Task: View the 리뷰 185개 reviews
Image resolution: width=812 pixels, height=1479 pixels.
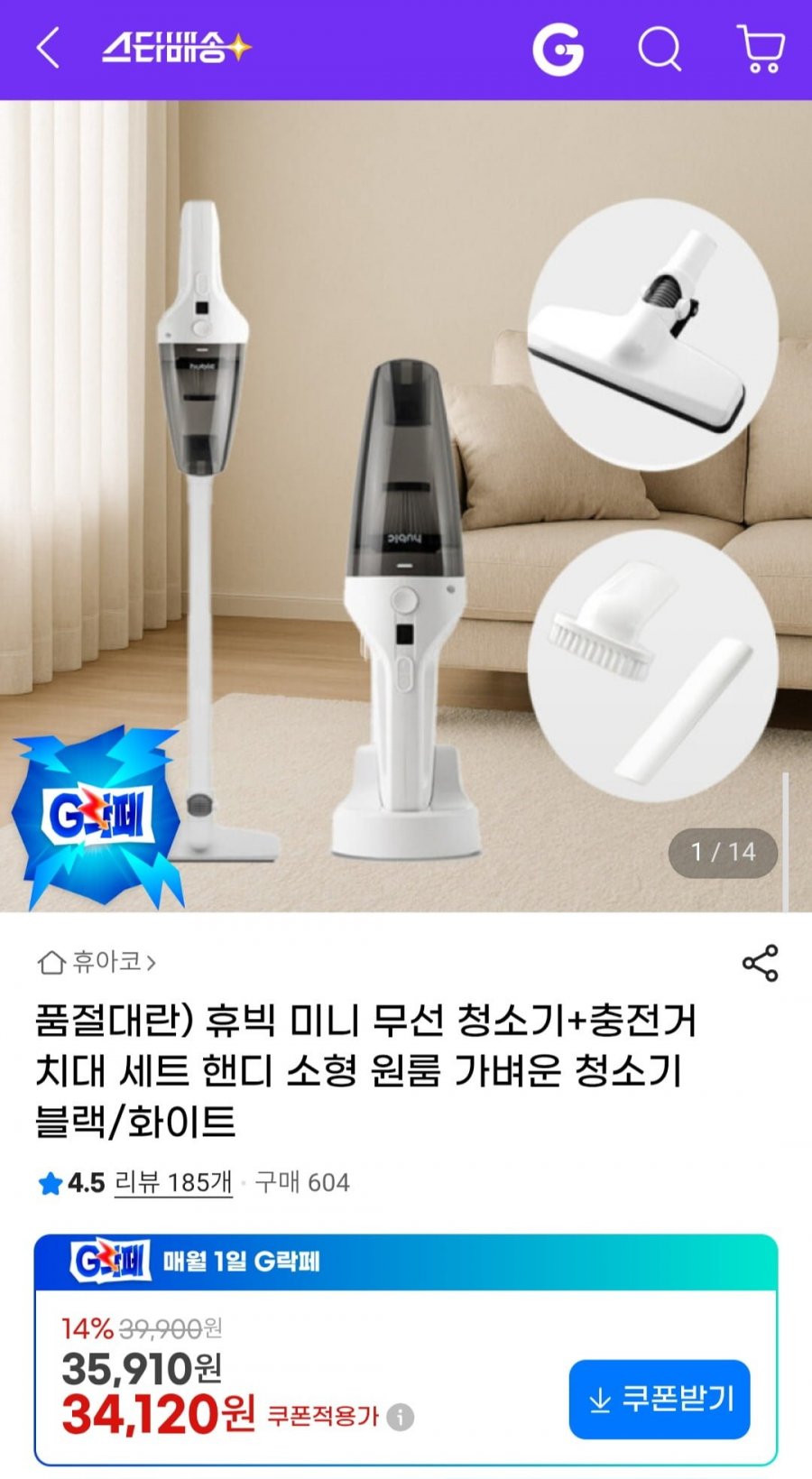Action: click(x=173, y=1182)
